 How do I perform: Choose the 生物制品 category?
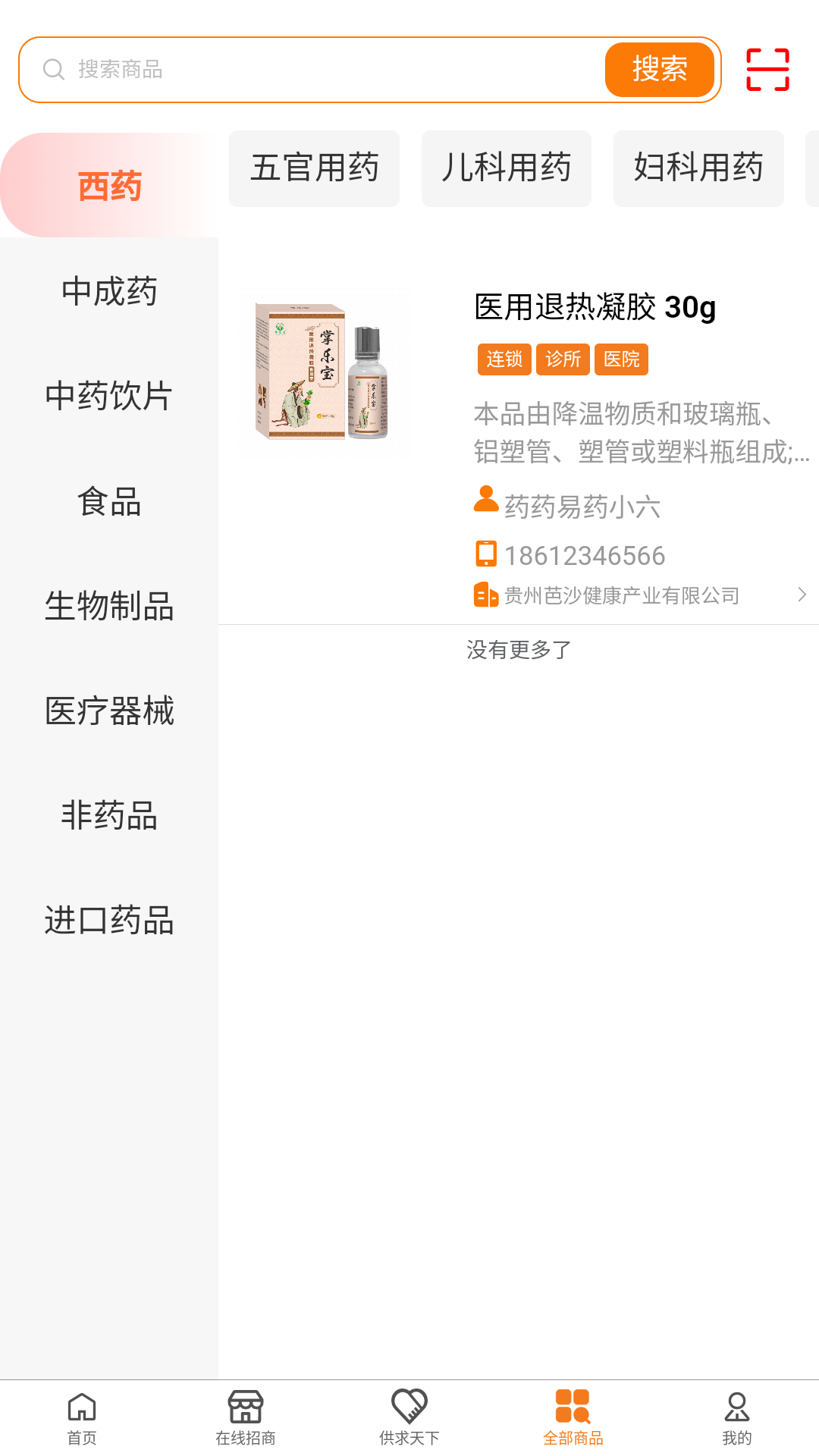(x=109, y=606)
